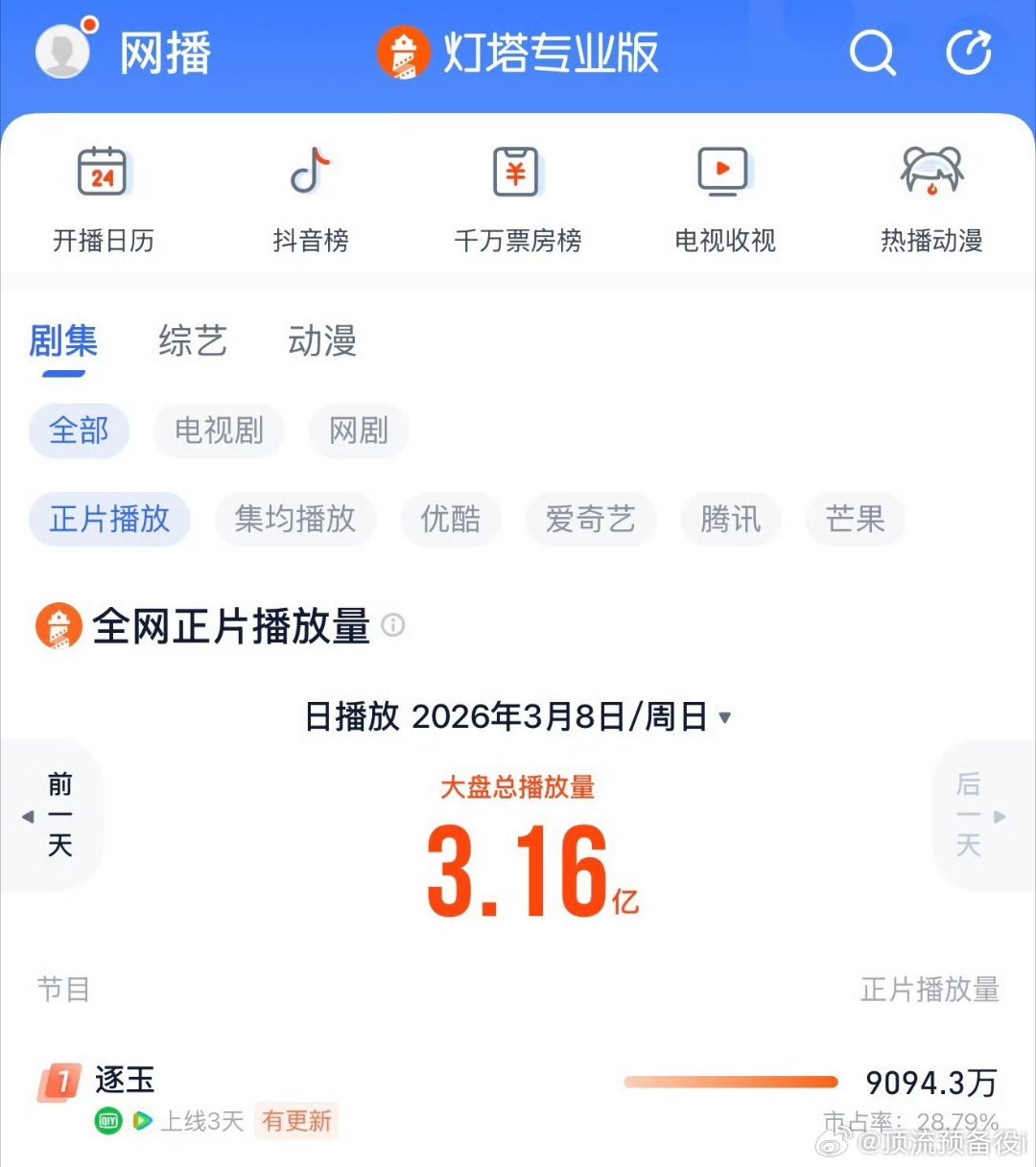Click the refresh icon at top right
Screen dimensions: 1036x1167
pos(969,55)
